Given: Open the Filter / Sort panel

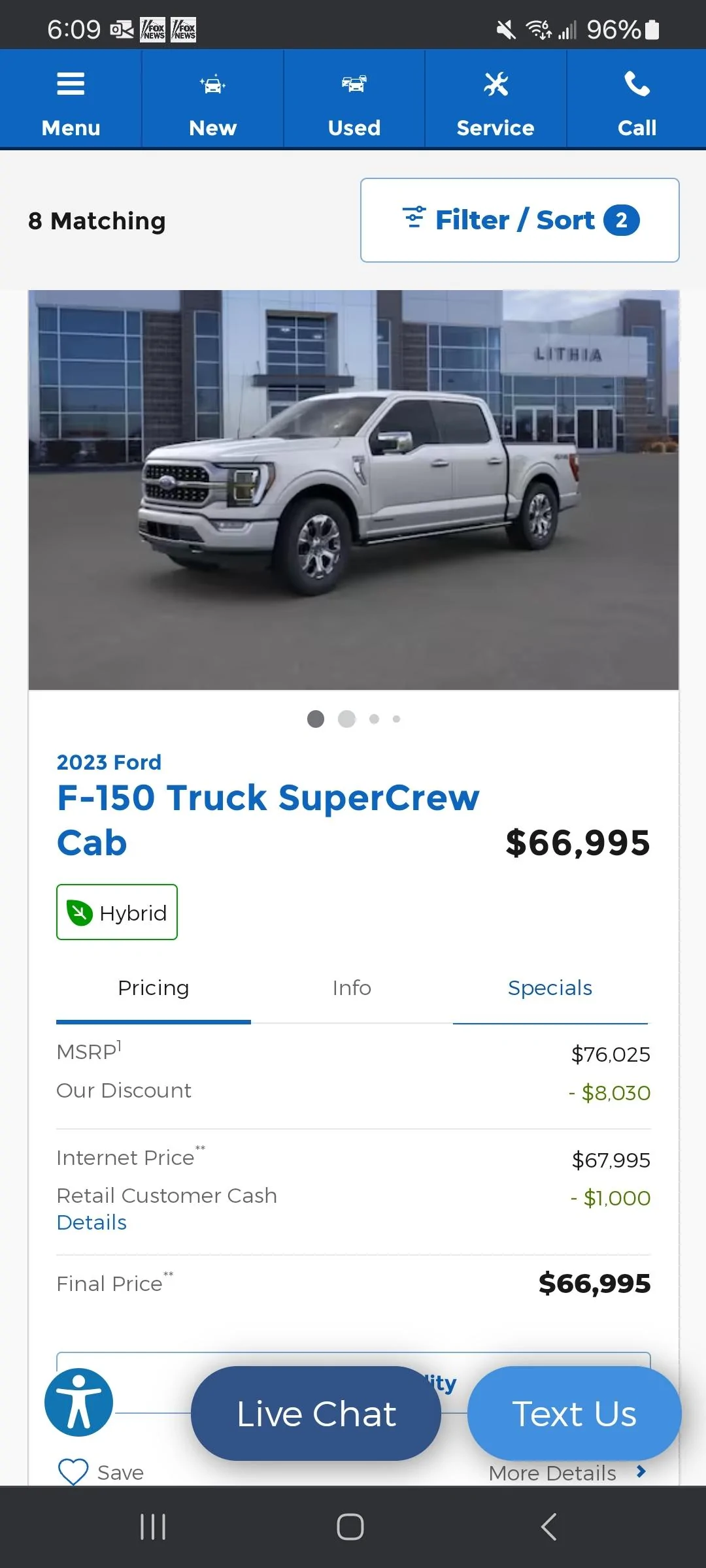Looking at the screenshot, I should coord(518,220).
